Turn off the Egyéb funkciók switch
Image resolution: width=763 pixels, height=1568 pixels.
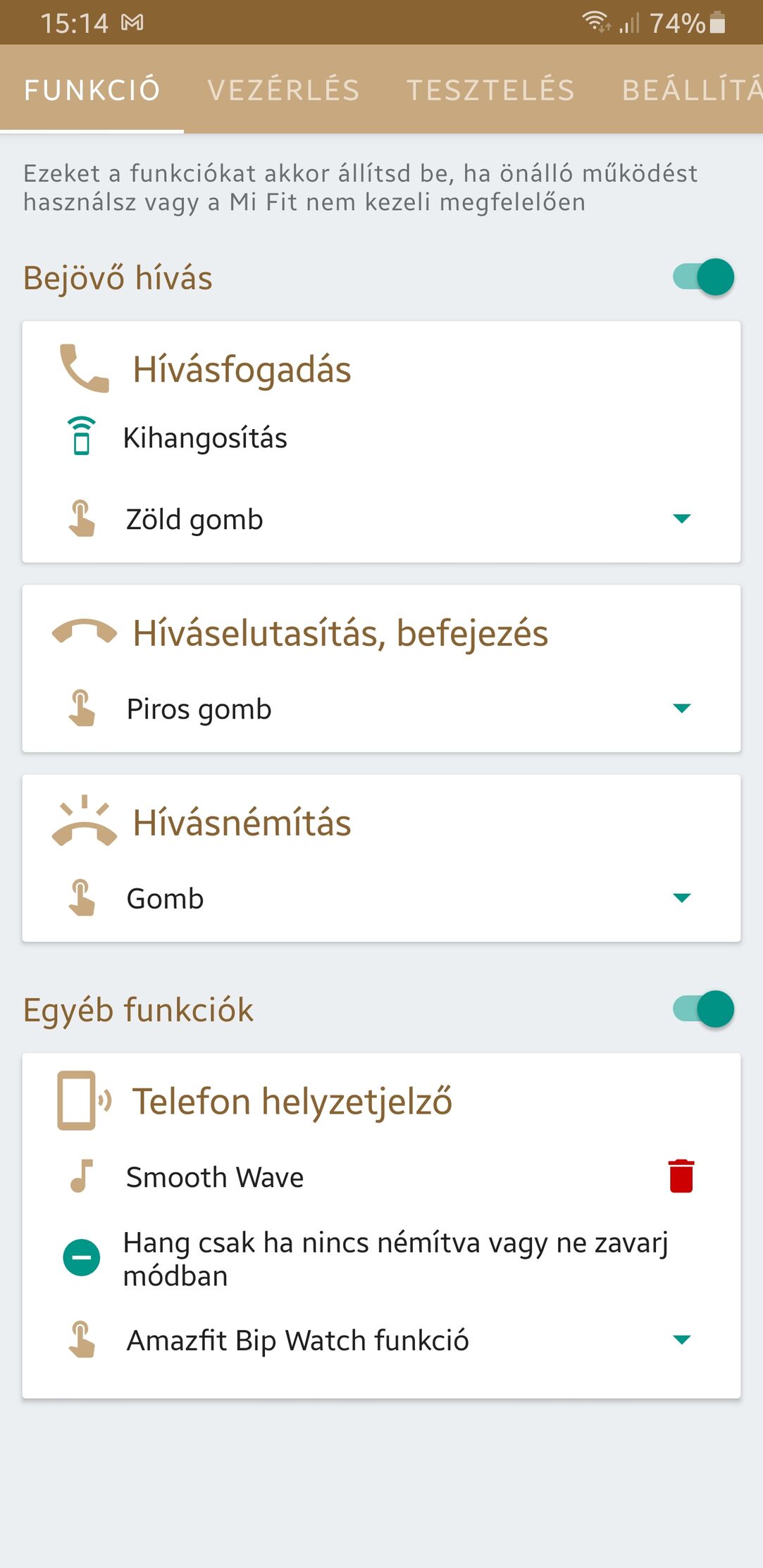click(x=703, y=1009)
